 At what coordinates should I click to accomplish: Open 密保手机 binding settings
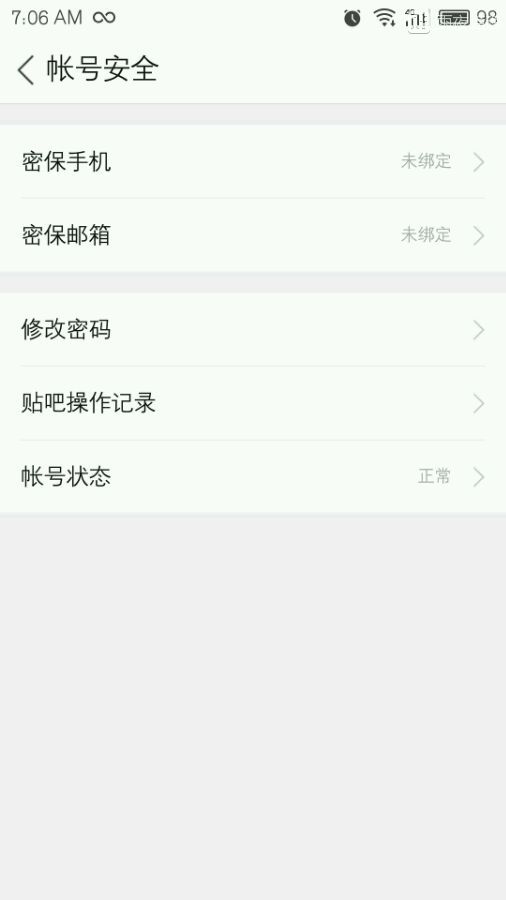[253, 161]
